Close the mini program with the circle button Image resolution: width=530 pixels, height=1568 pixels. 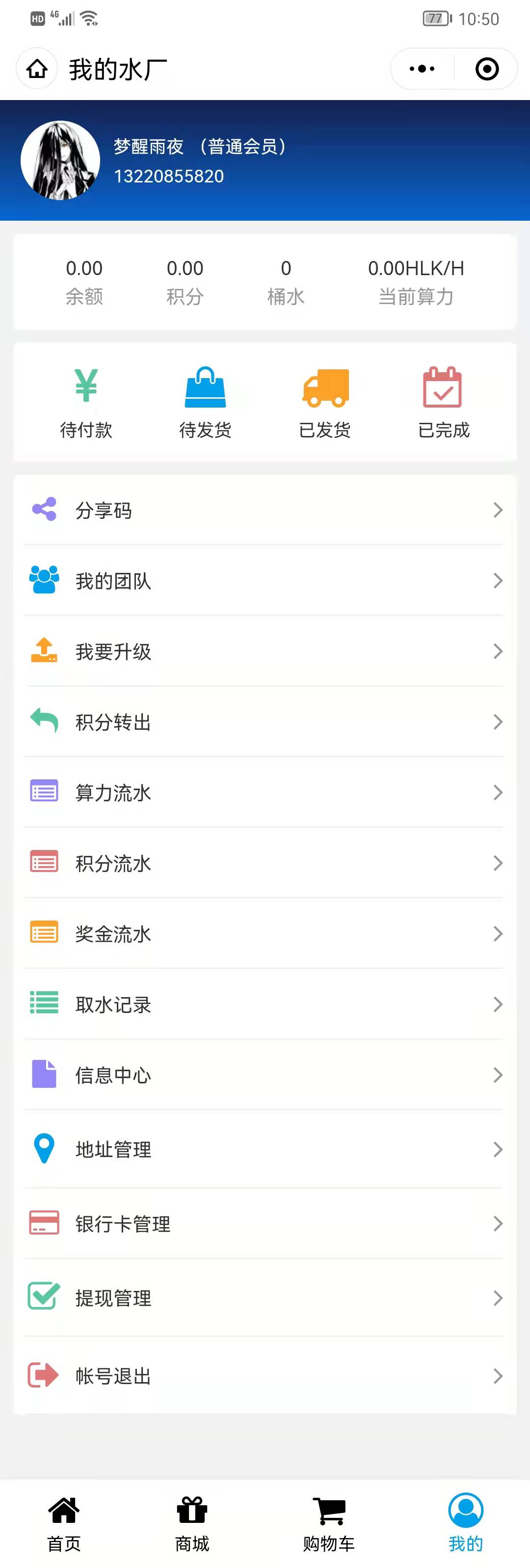(487, 69)
